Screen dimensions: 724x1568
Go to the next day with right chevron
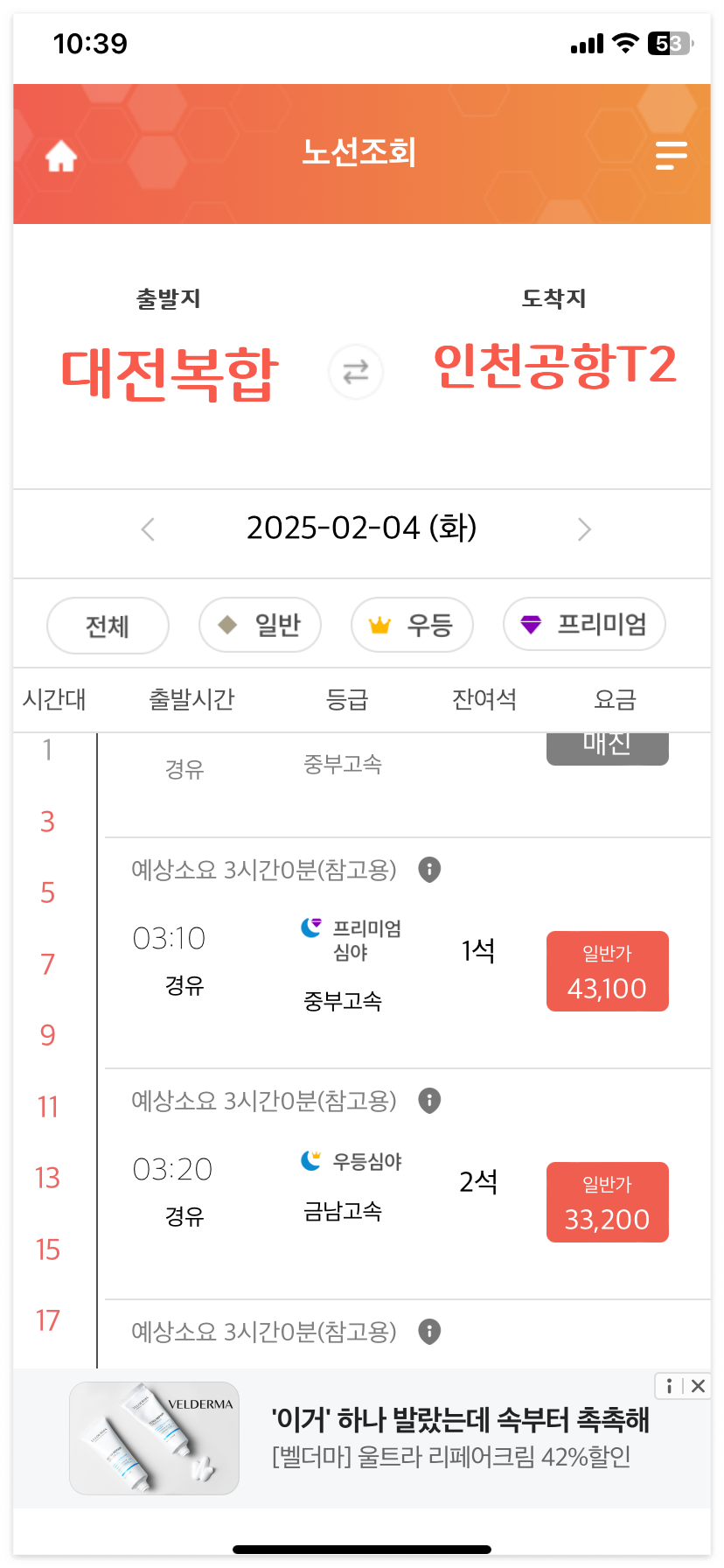584,528
